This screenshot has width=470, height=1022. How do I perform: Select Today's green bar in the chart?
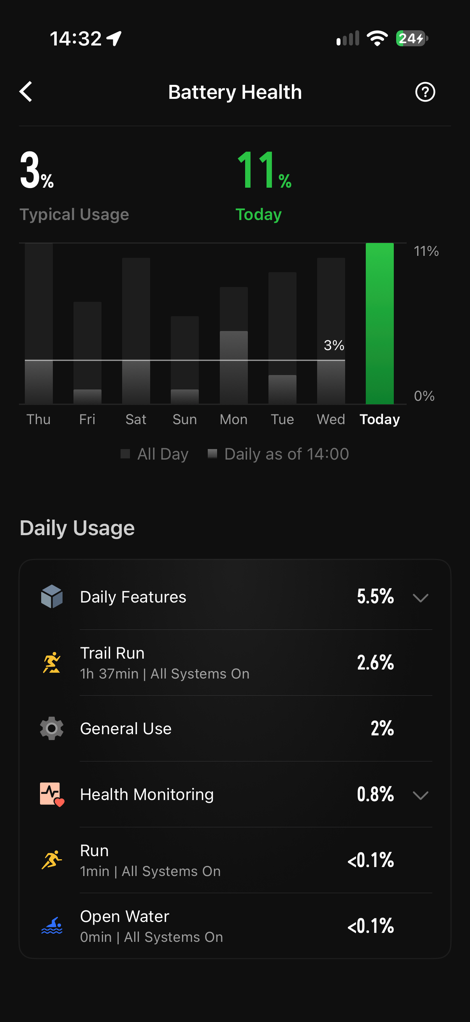coord(379,323)
